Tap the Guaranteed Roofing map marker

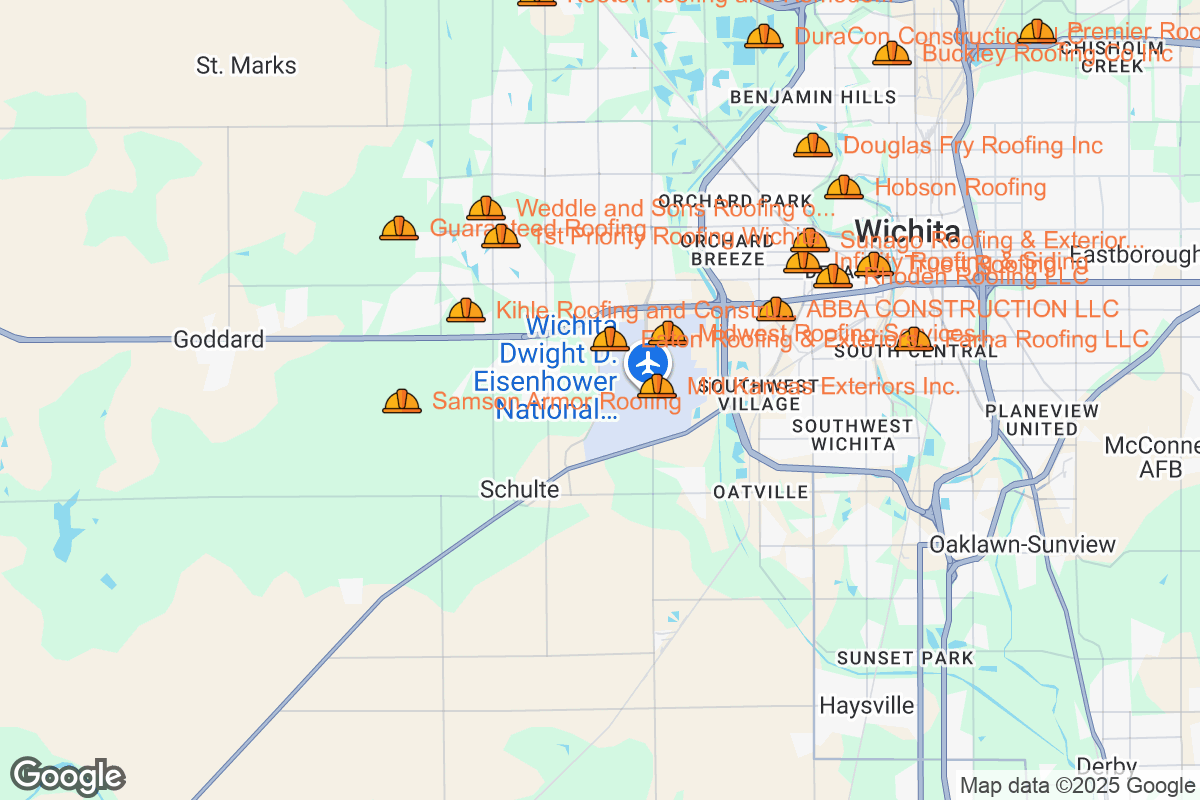[x=399, y=229]
